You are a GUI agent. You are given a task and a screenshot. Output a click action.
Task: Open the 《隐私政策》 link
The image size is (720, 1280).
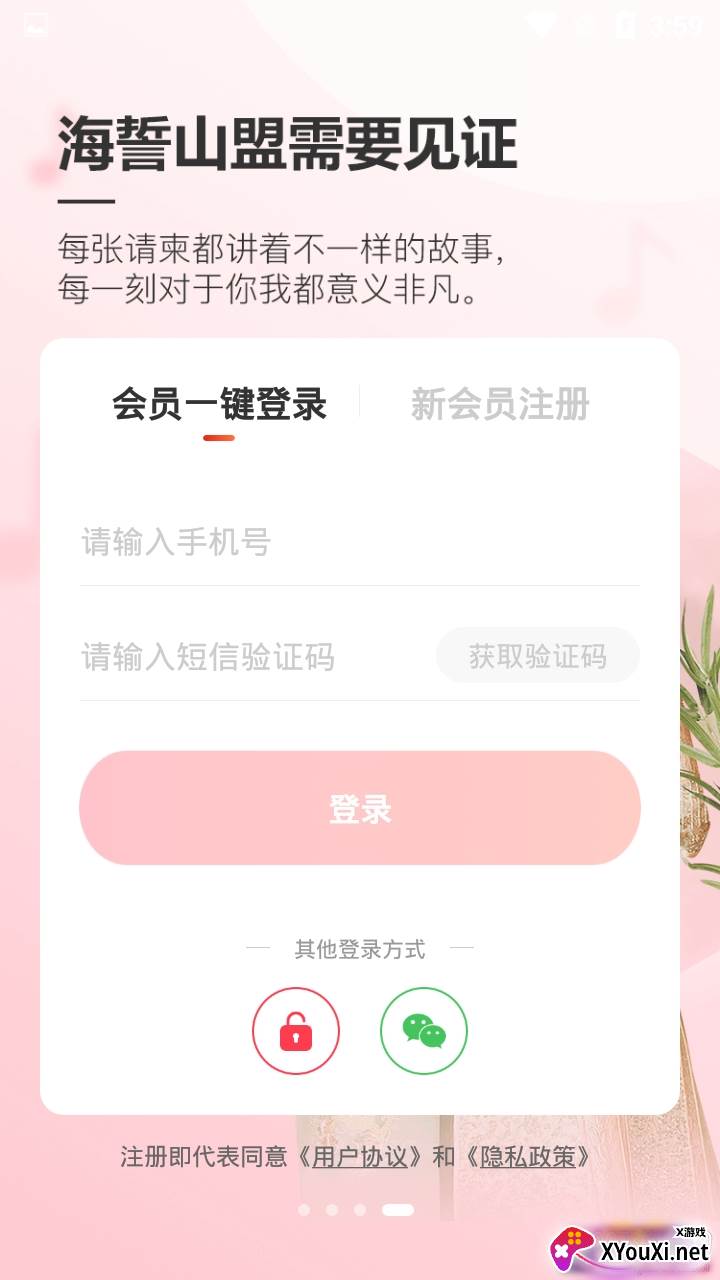click(529, 1157)
